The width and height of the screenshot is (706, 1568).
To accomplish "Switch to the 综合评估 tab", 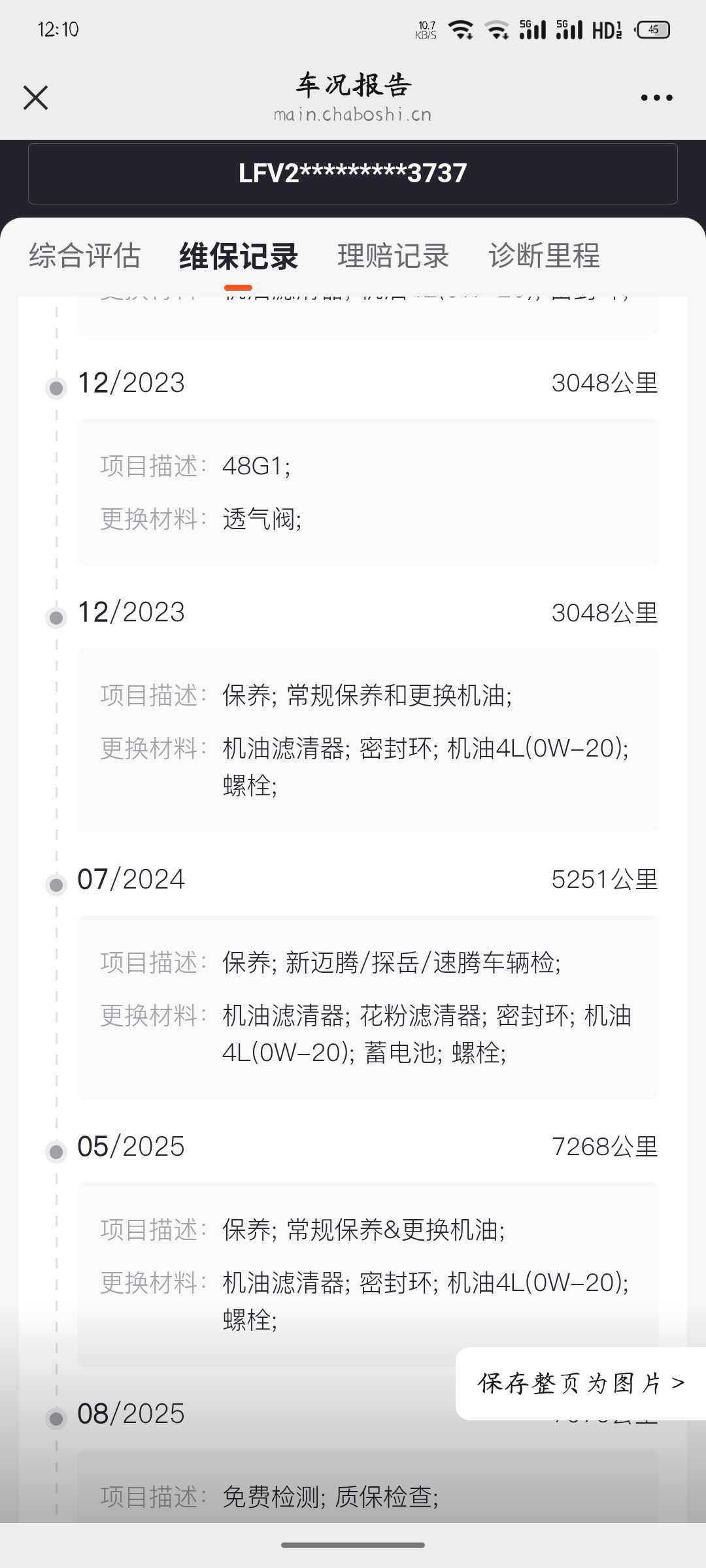I will click(x=85, y=255).
